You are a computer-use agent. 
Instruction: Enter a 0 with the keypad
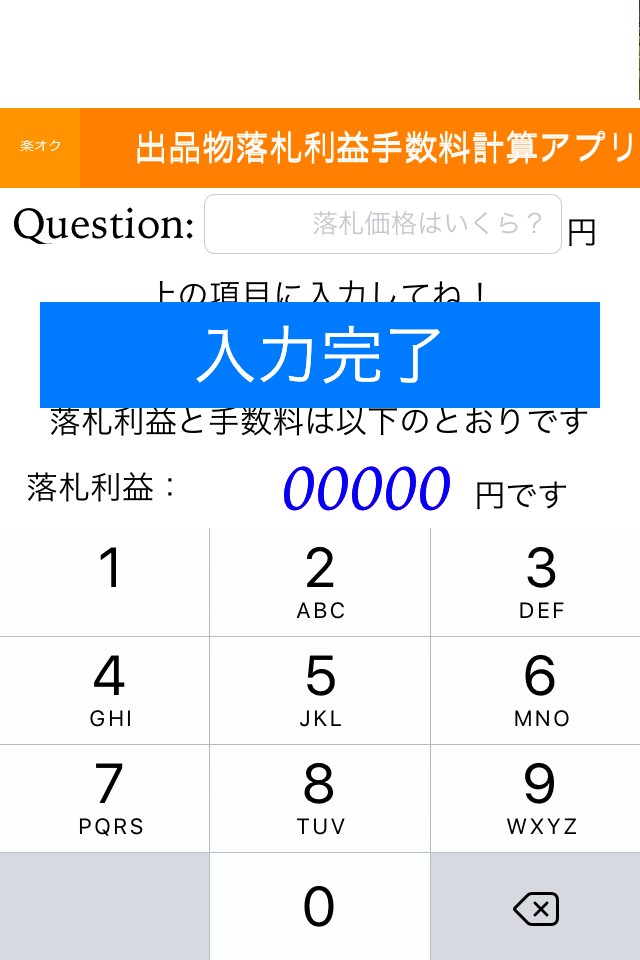[320, 906]
